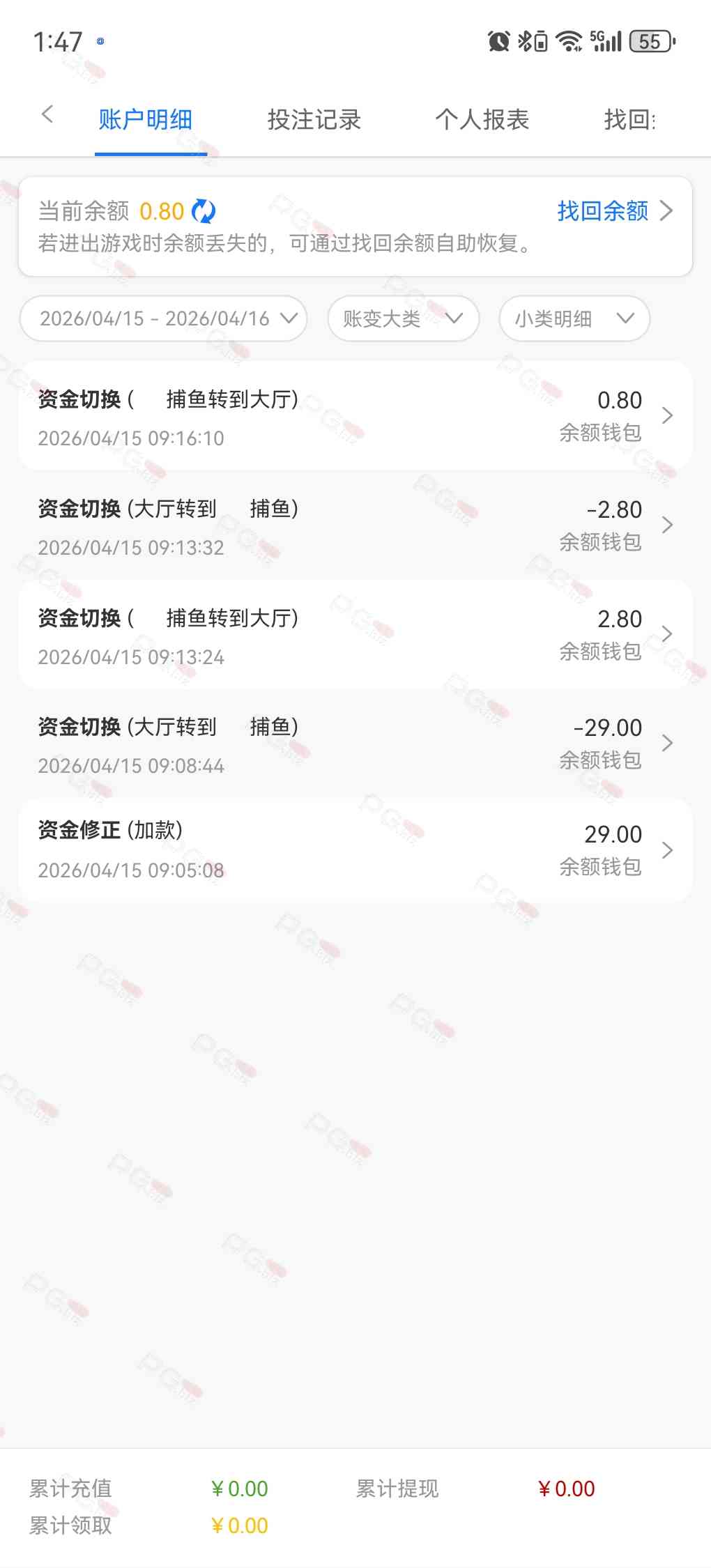Go back using the top-left arrow
Image resolution: width=711 pixels, height=1568 pixels.
pyautogui.click(x=47, y=115)
